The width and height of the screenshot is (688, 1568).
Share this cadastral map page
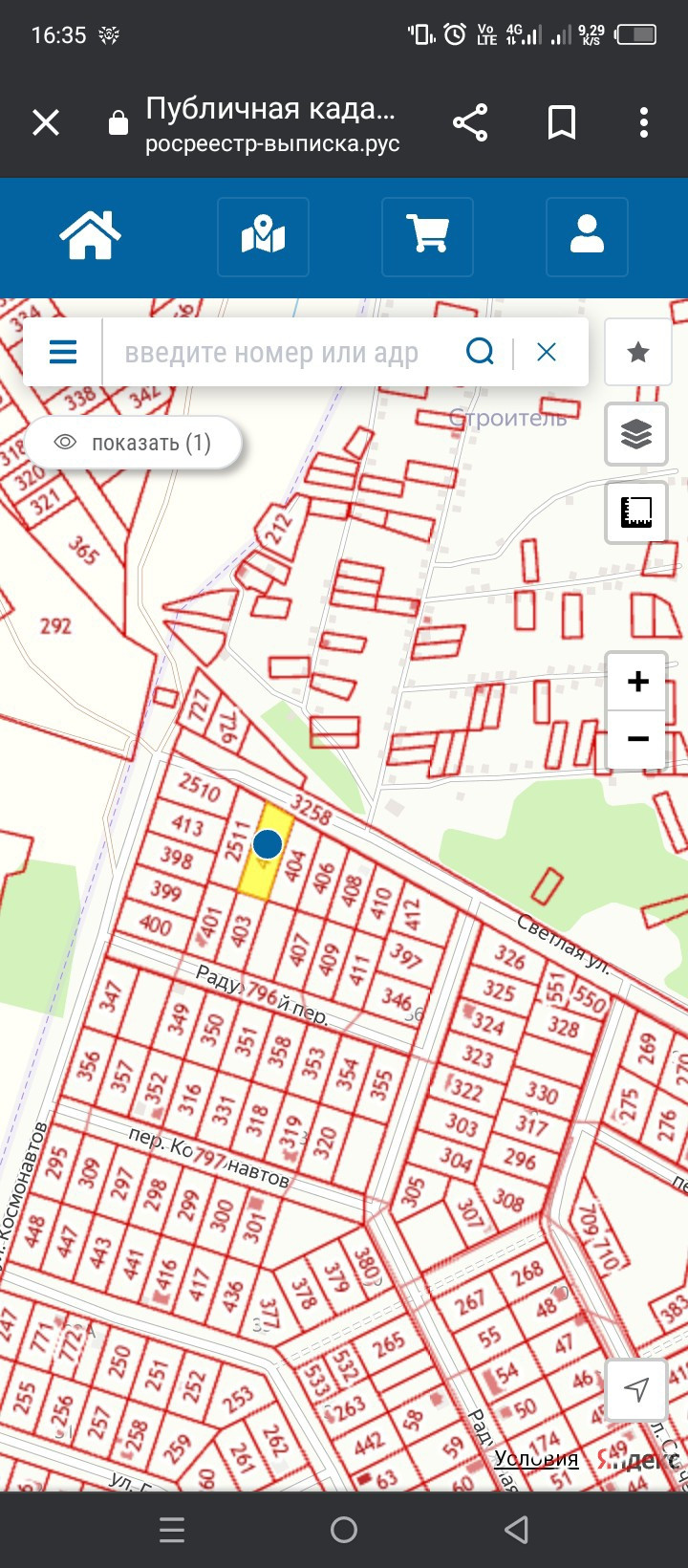470,122
